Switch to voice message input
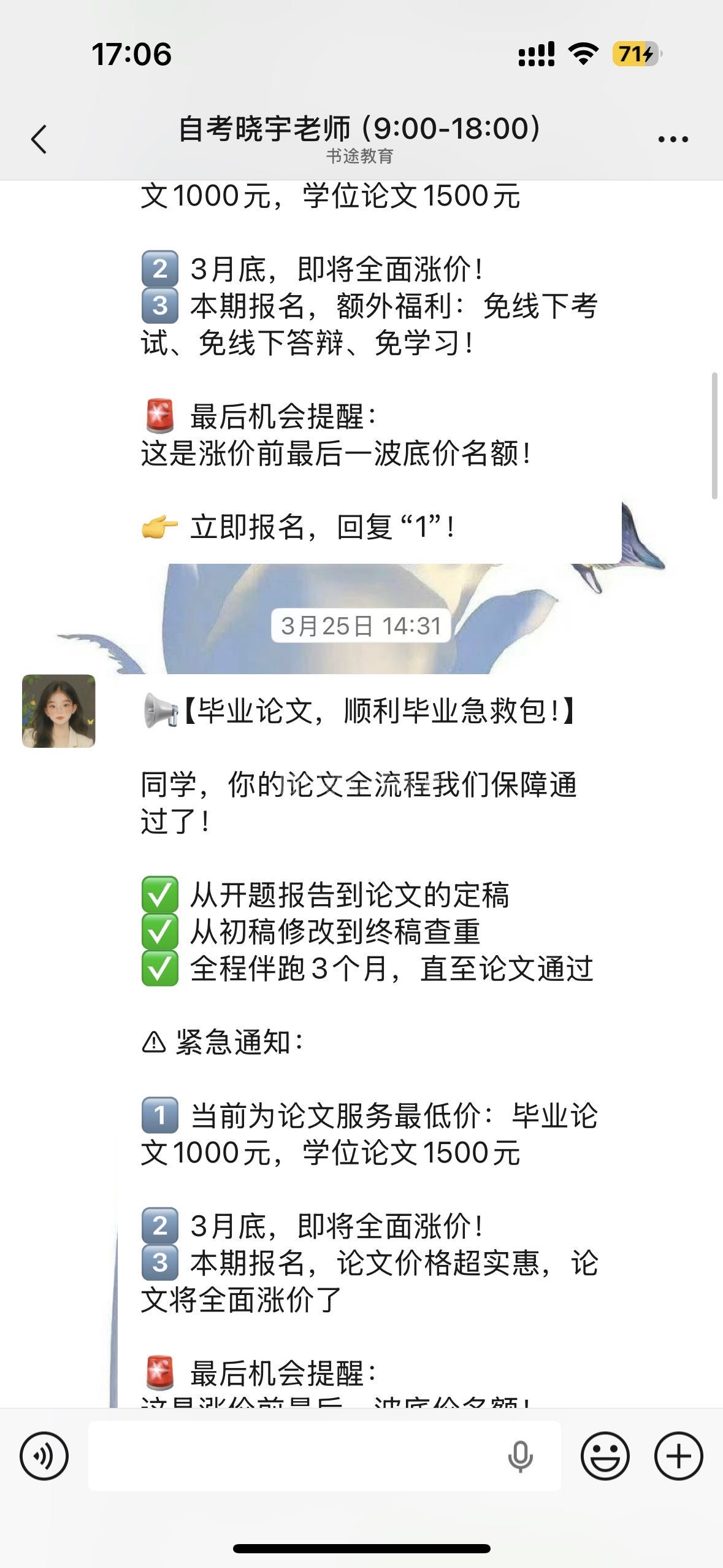The height and width of the screenshot is (1568, 723). coord(44,1456)
